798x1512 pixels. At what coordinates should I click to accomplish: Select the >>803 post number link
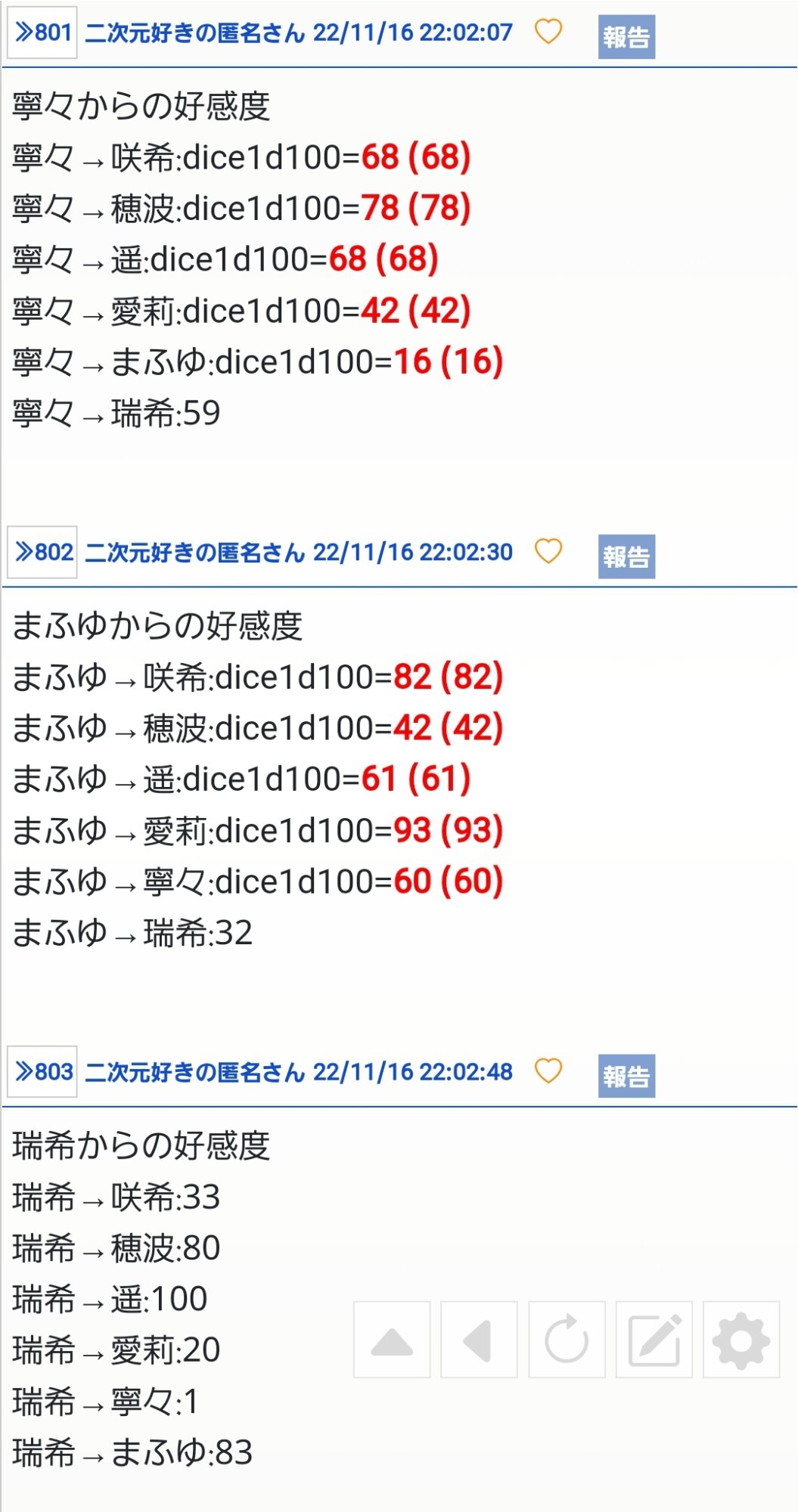42,1072
